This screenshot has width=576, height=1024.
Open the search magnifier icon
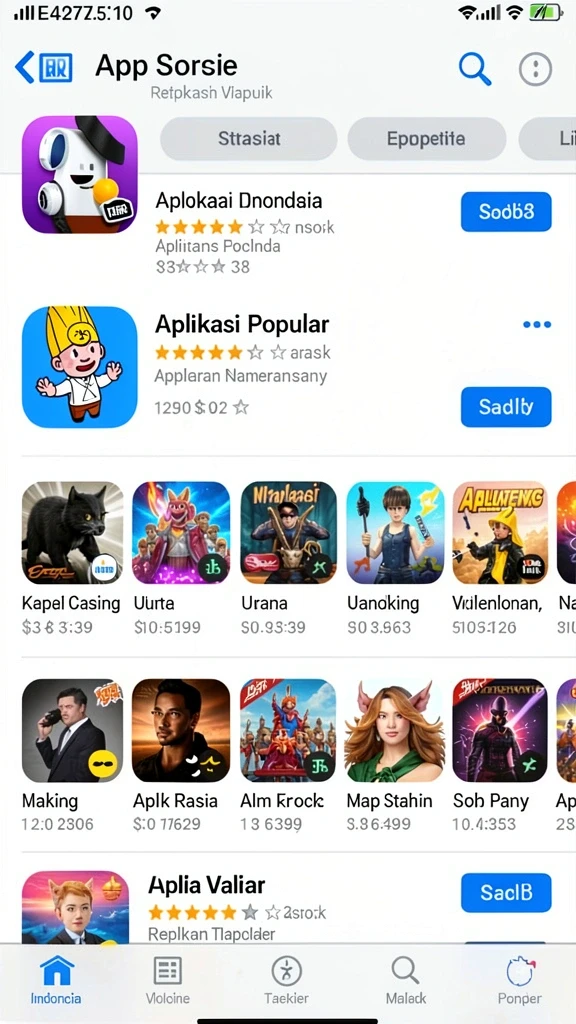tap(475, 68)
